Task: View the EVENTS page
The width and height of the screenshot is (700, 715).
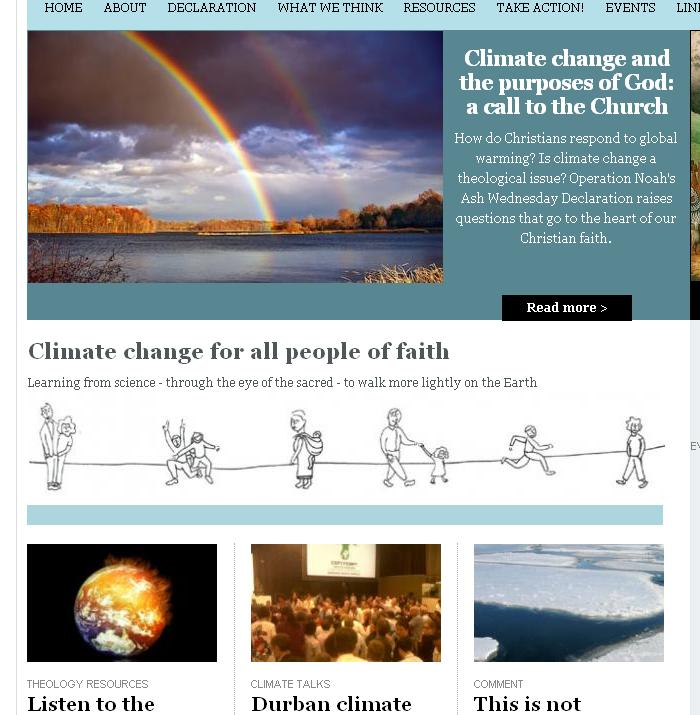Action: [x=630, y=8]
